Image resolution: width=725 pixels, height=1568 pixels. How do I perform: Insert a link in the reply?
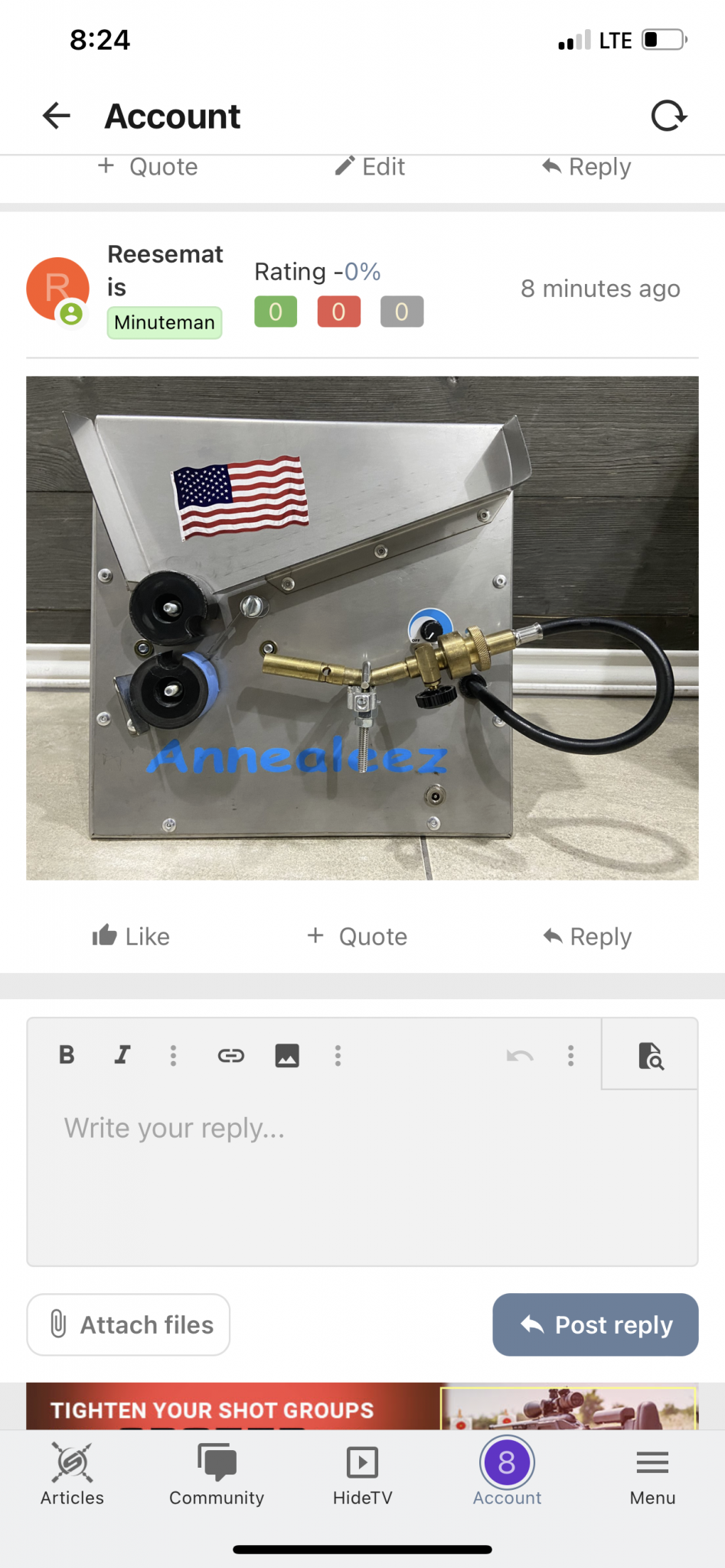pos(230,1056)
